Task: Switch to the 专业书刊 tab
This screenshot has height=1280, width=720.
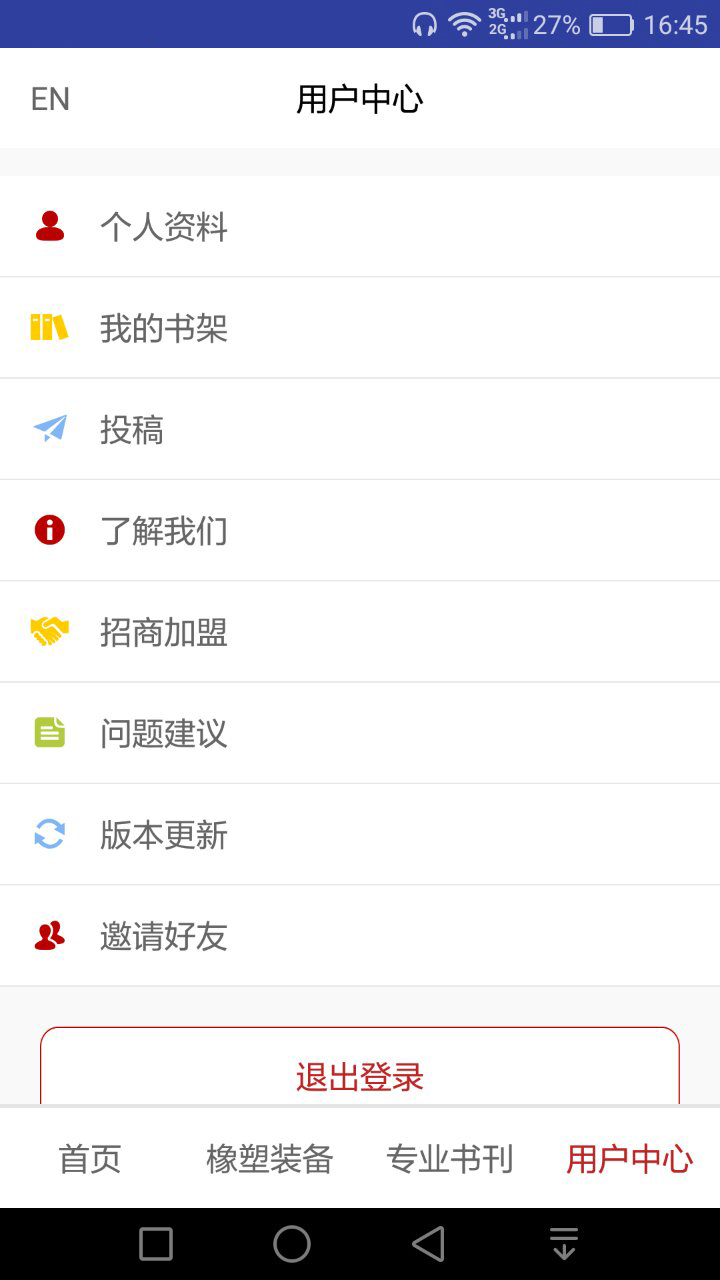Action: click(x=450, y=1159)
